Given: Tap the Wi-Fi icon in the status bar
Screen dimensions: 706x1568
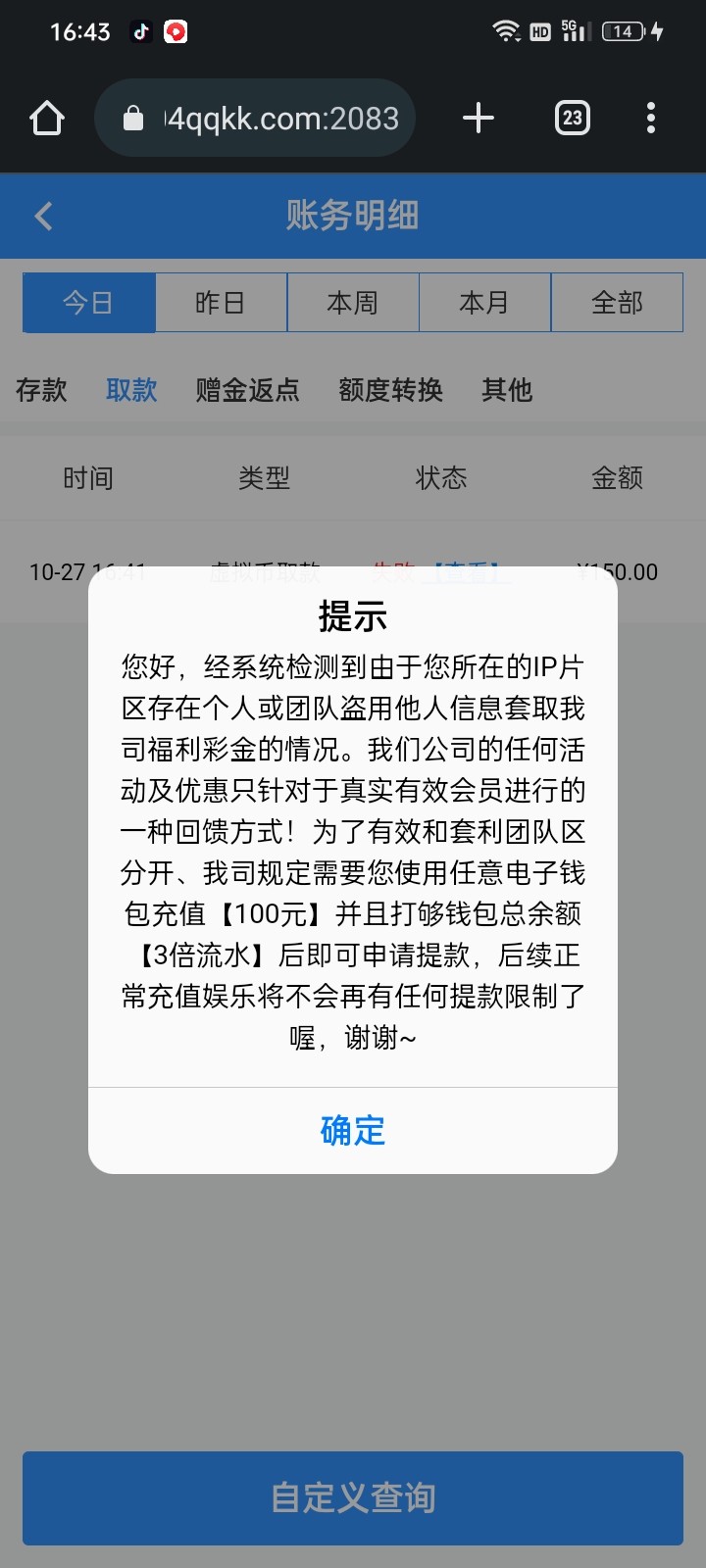Looking at the screenshot, I should [506, 30].
